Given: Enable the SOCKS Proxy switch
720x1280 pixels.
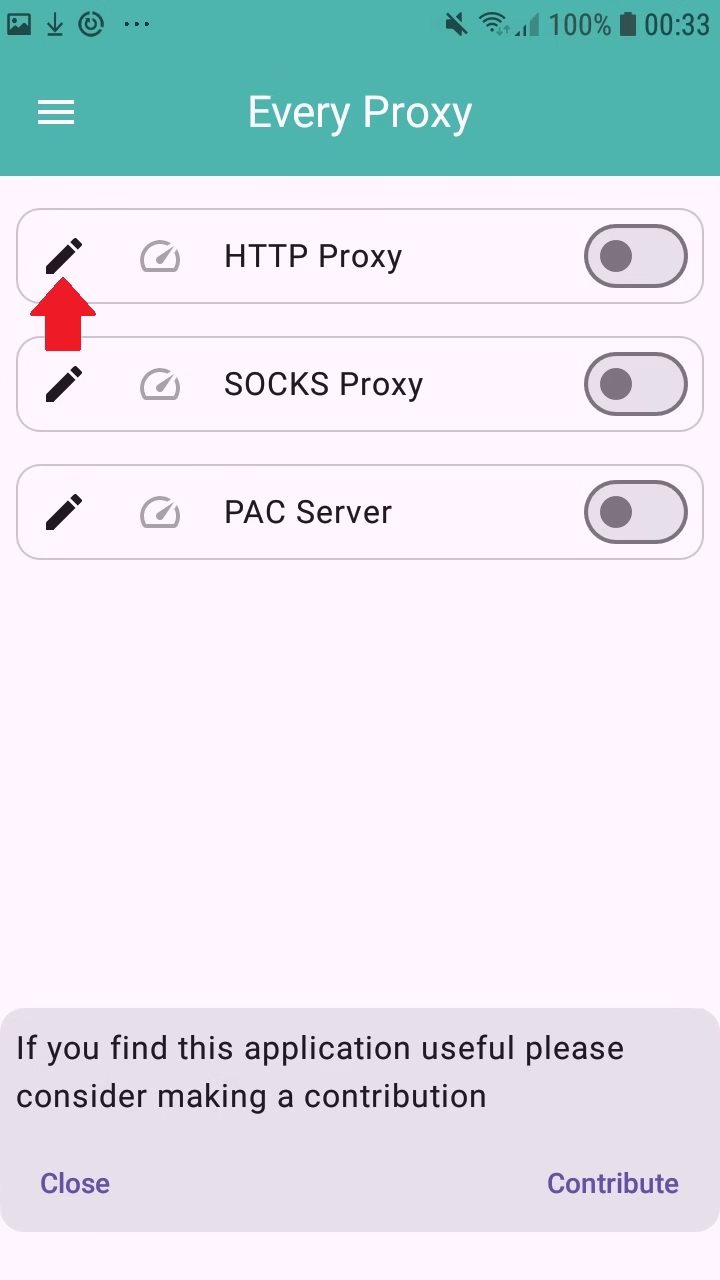Looking at the screenshot, I should [x=635, y=384].
